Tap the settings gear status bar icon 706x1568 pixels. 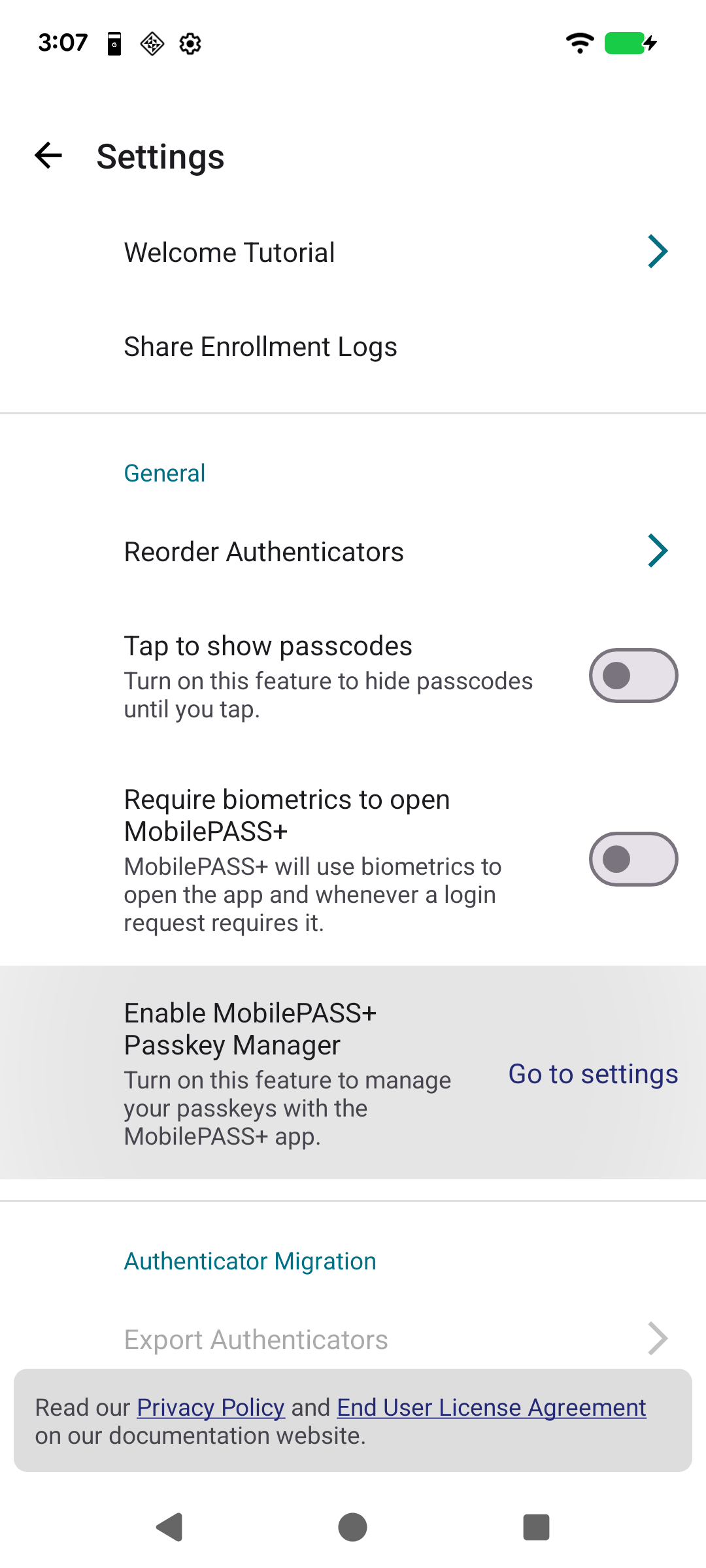tap(189, 44)
